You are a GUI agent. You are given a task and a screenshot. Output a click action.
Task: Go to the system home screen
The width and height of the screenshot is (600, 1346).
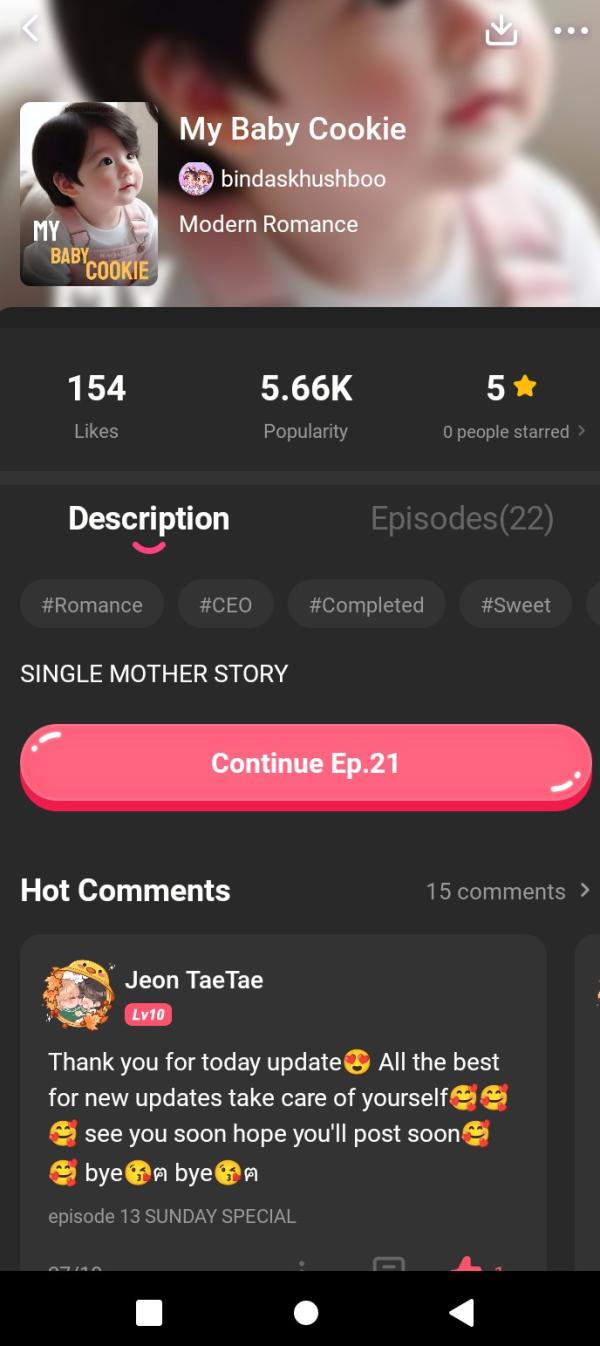306,1312
